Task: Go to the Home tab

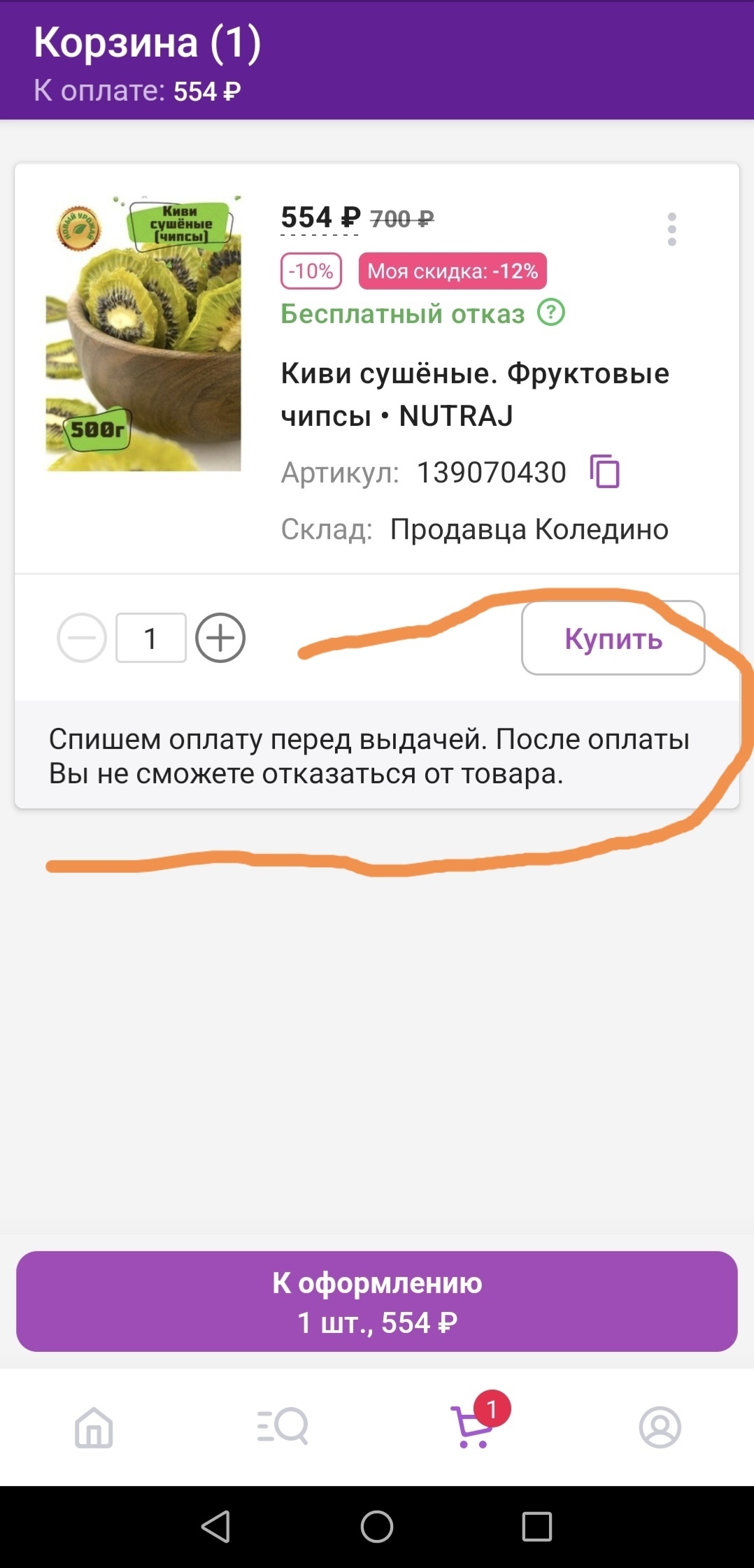Action: (x=94, y=1427)
